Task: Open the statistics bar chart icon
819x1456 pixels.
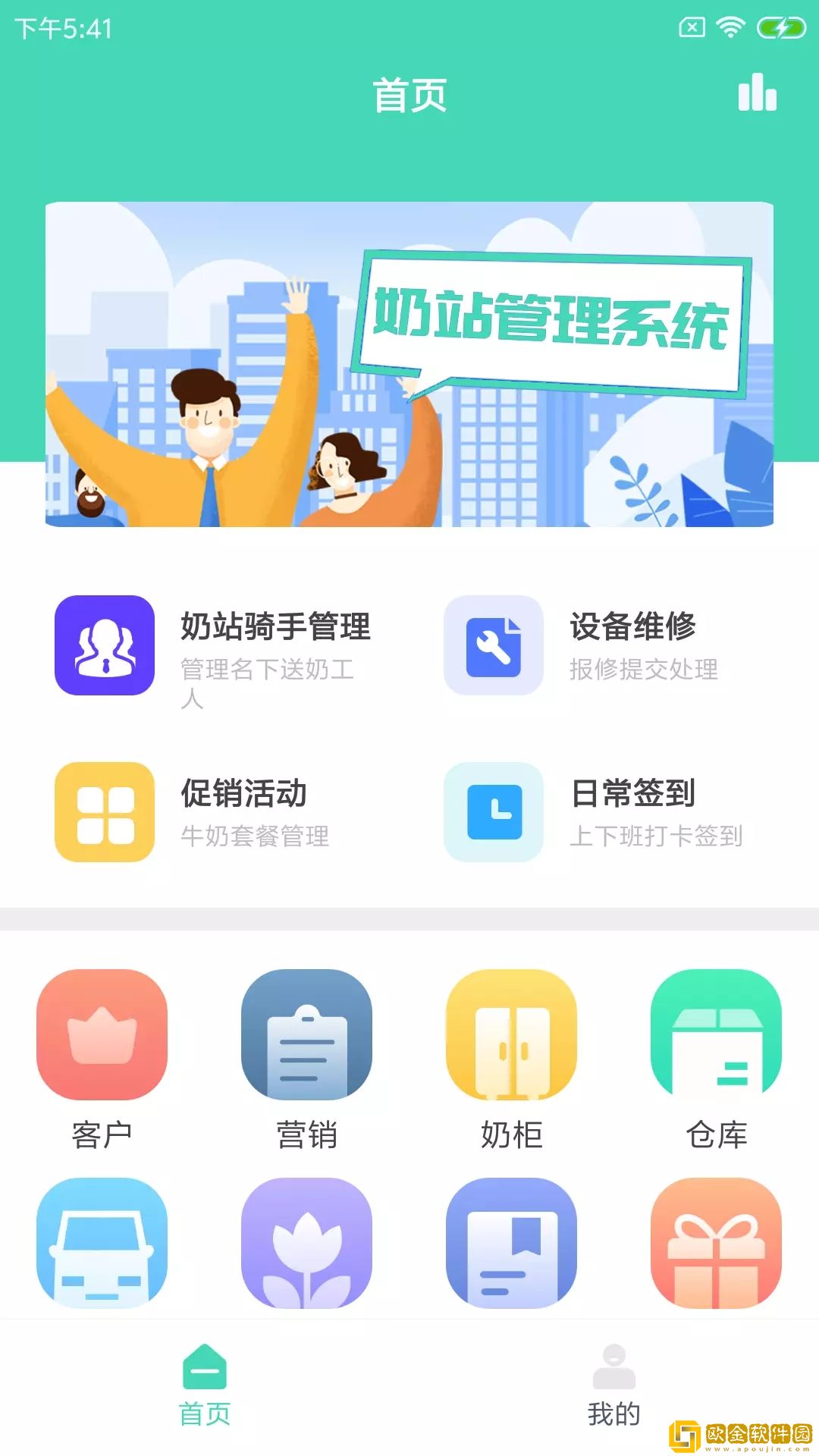Action: pos(758,94)
